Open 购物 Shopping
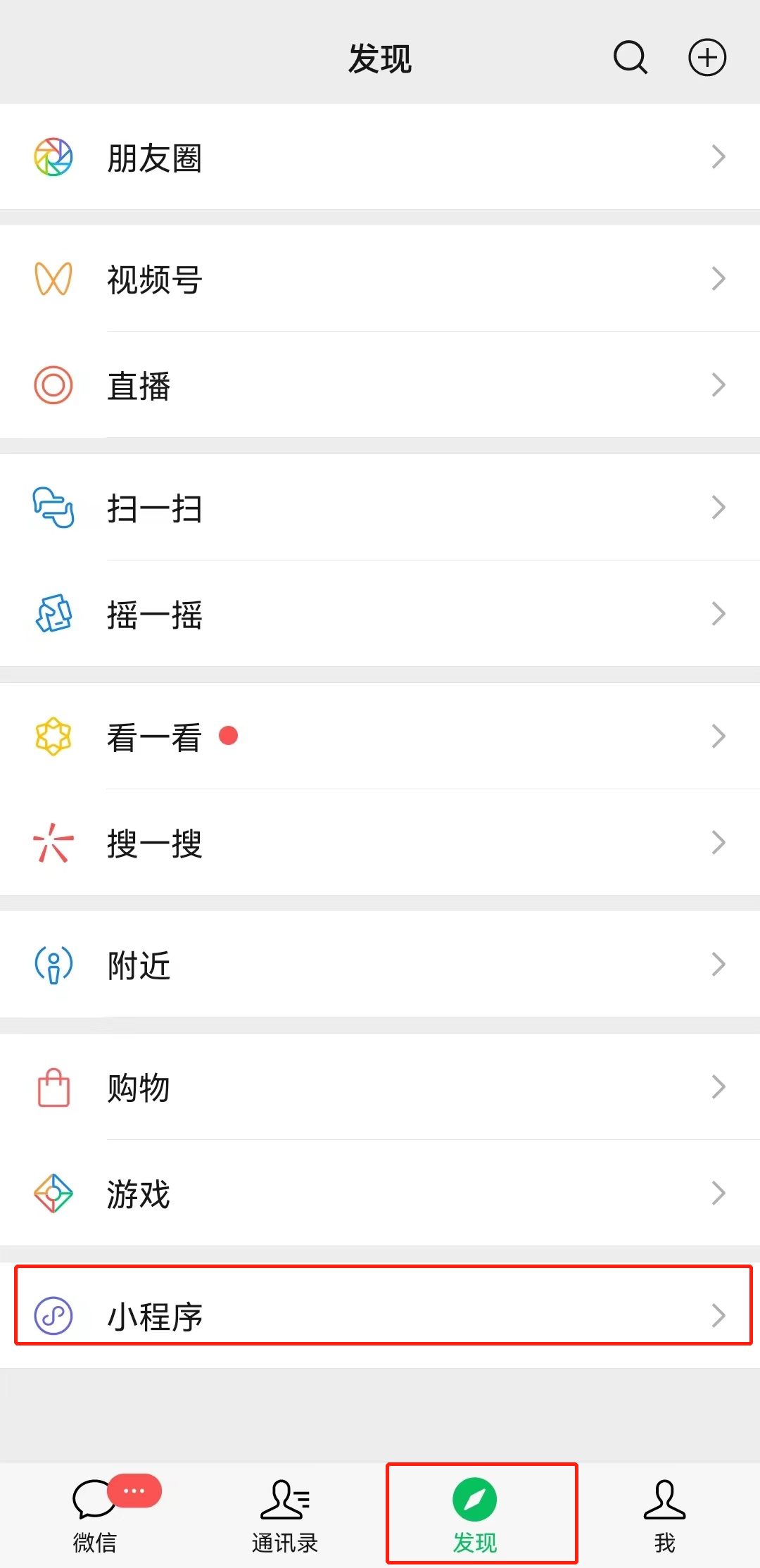Screen dimensions: 760x1568 point(380,1087)
